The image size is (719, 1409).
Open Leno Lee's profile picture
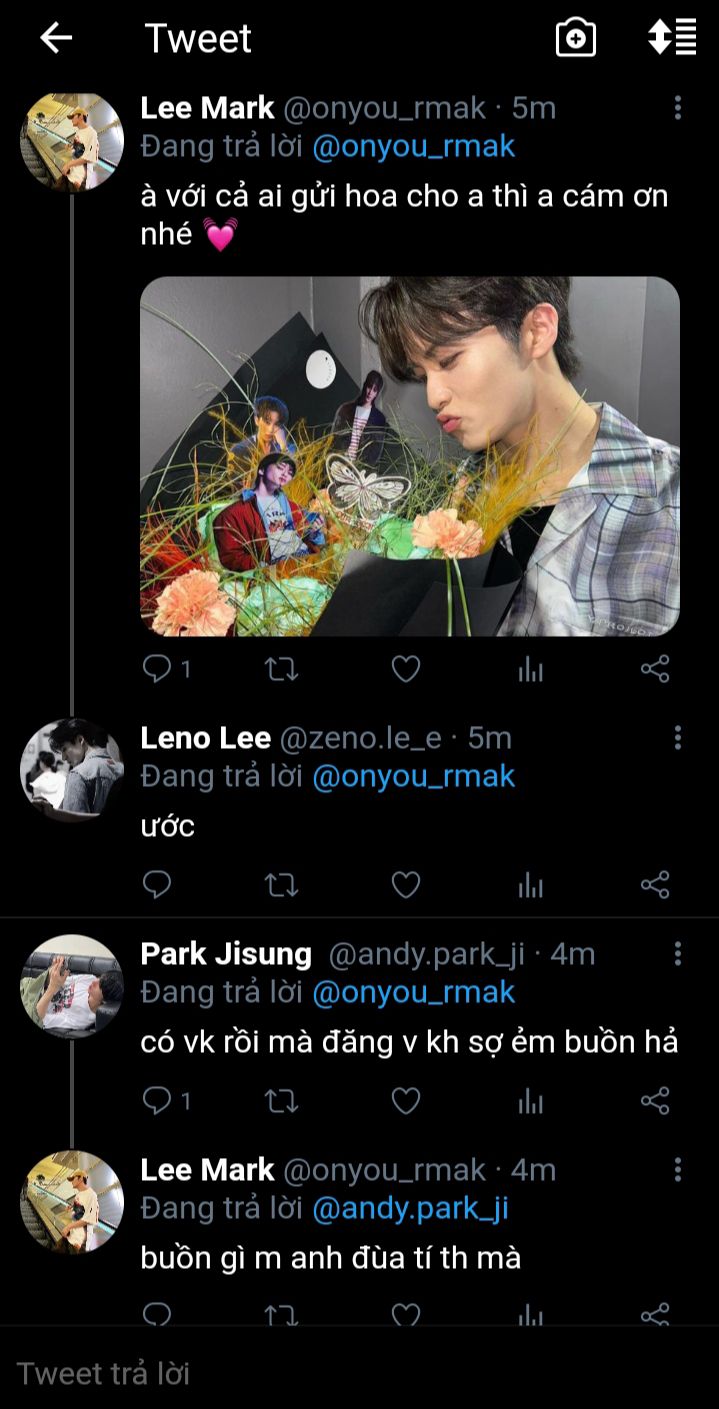[x=72, y=769]
